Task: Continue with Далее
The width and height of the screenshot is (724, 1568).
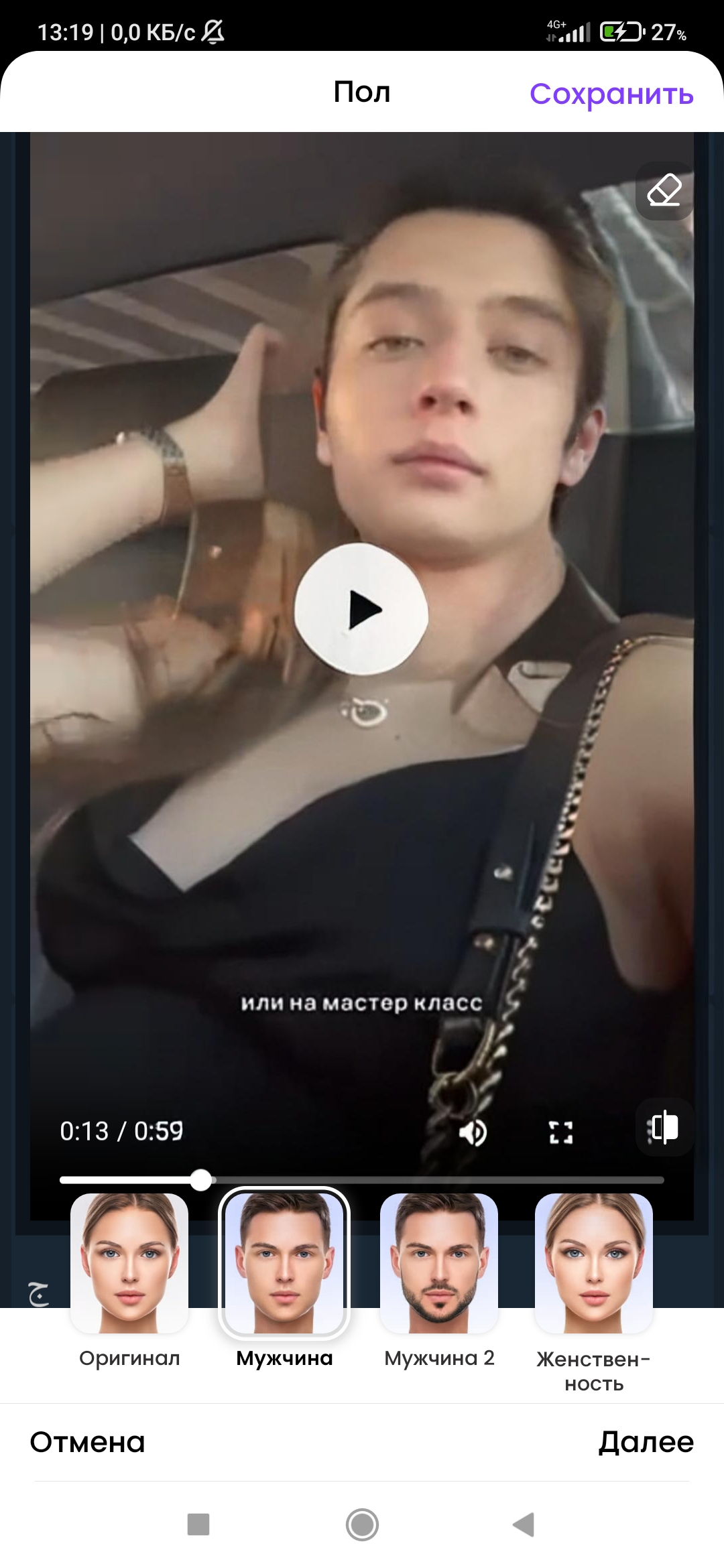Action: [646, 1442]
